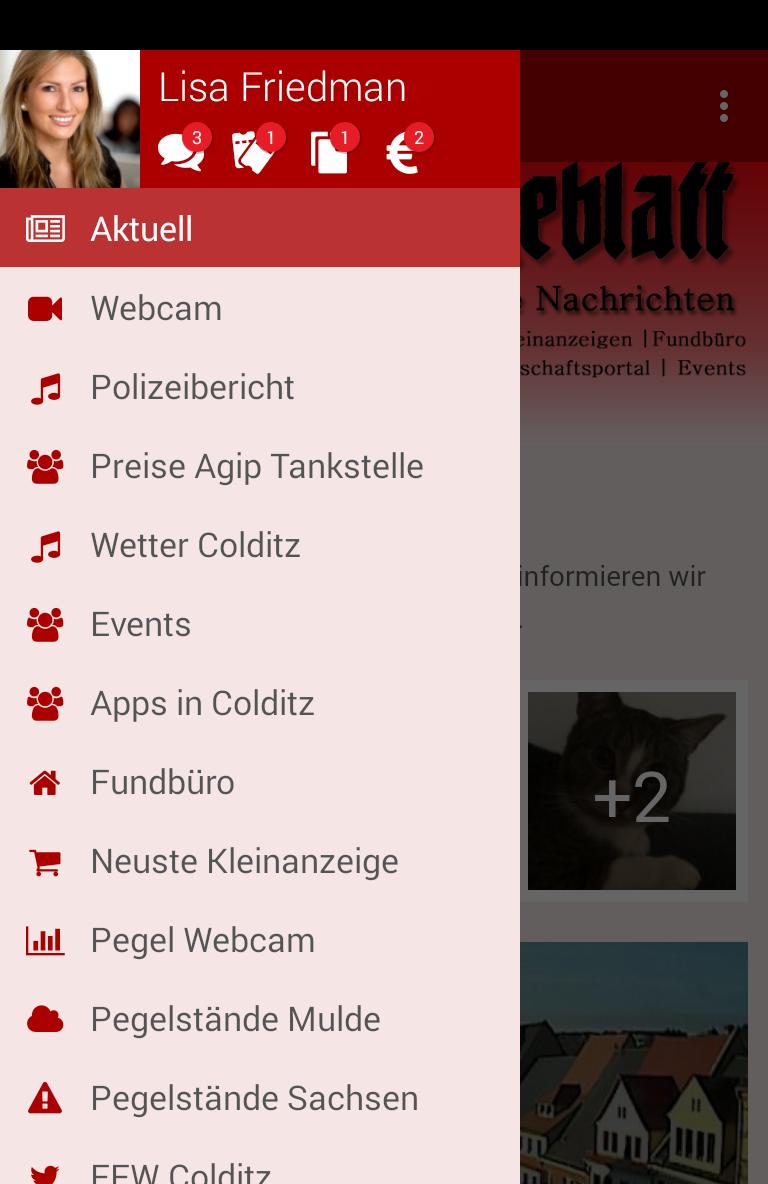View Pegelstände Sachsen
The width and height of the screenshot is (768, 1184).
point(259,1098)
